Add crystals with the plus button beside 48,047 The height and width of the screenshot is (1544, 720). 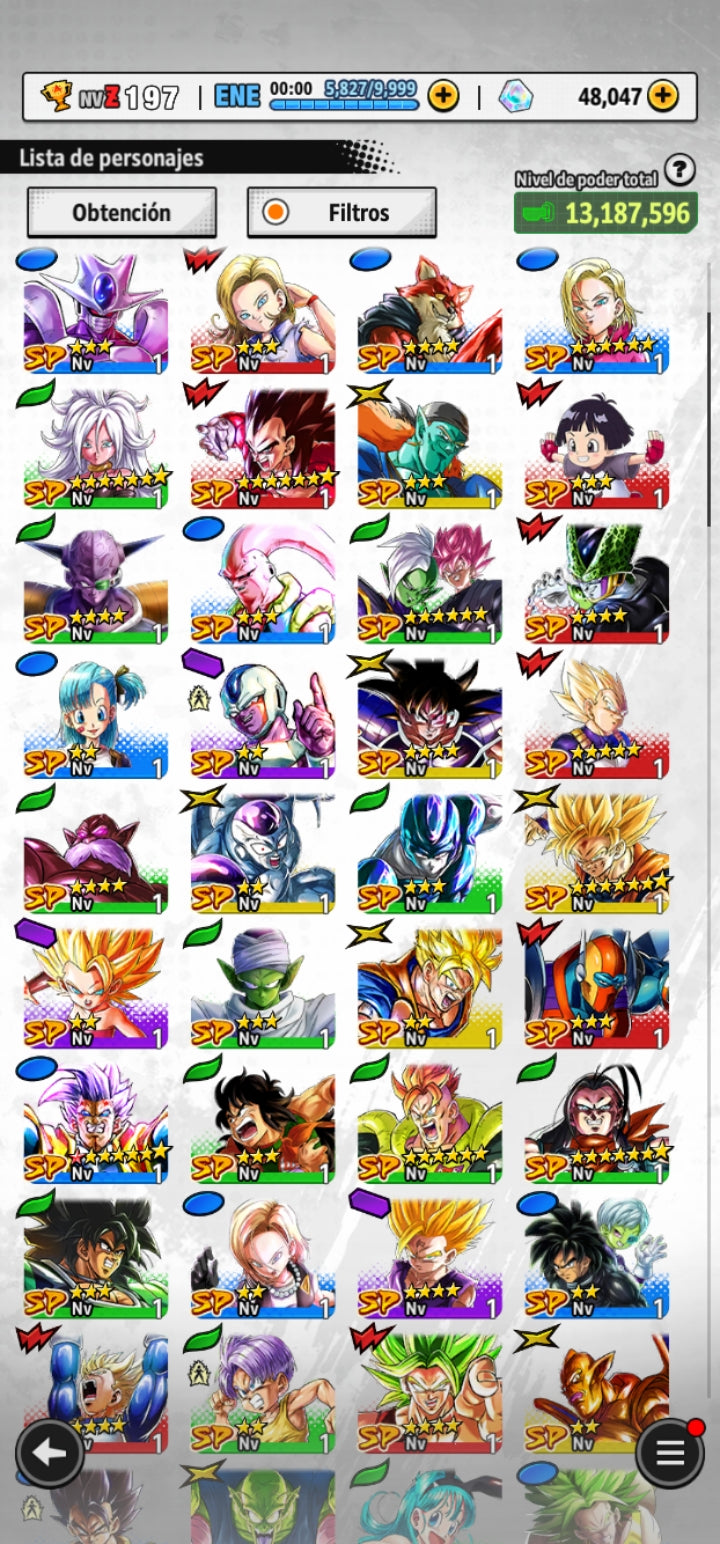[662, 96]
